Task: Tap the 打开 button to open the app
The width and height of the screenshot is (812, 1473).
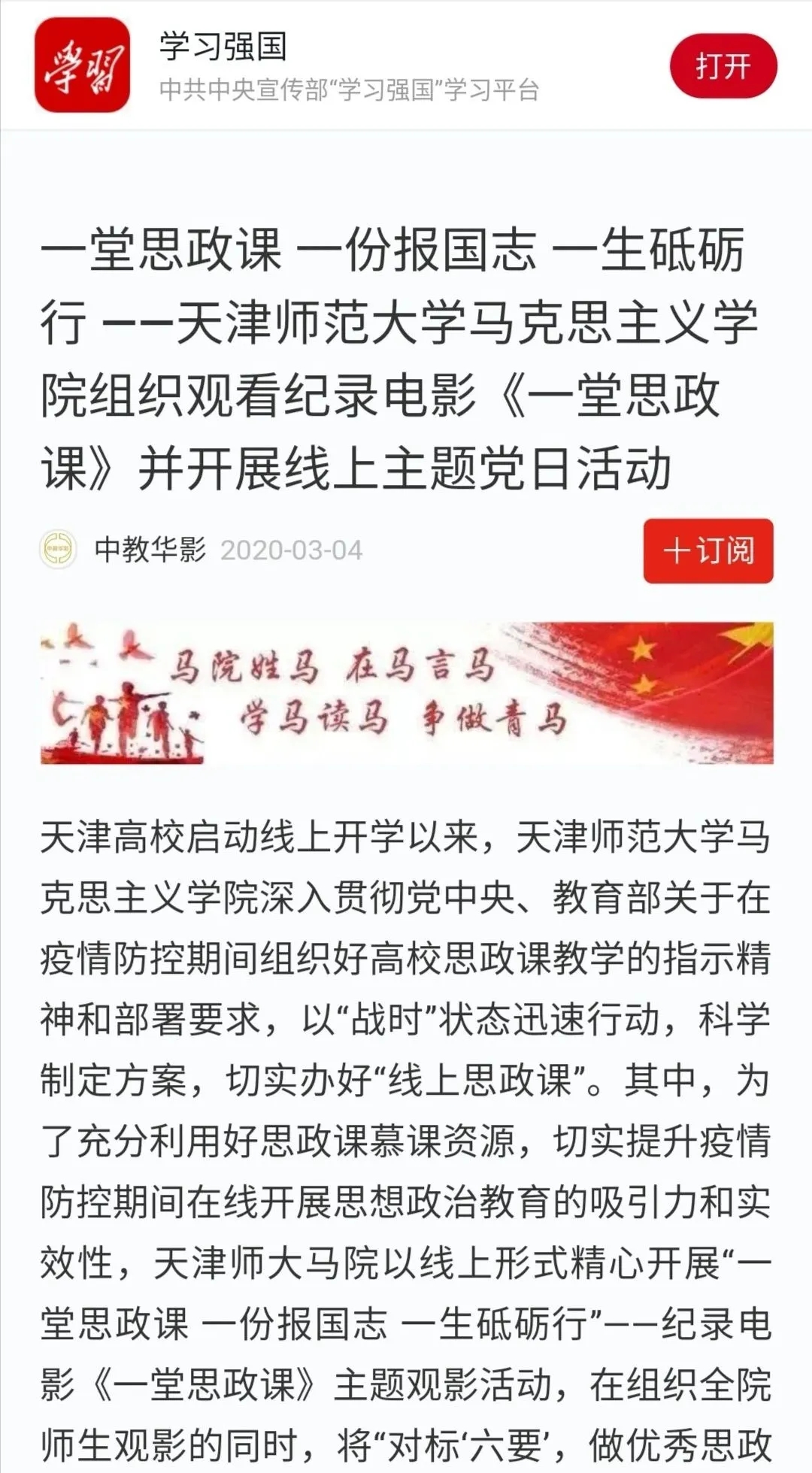Action: coord(723,66)
